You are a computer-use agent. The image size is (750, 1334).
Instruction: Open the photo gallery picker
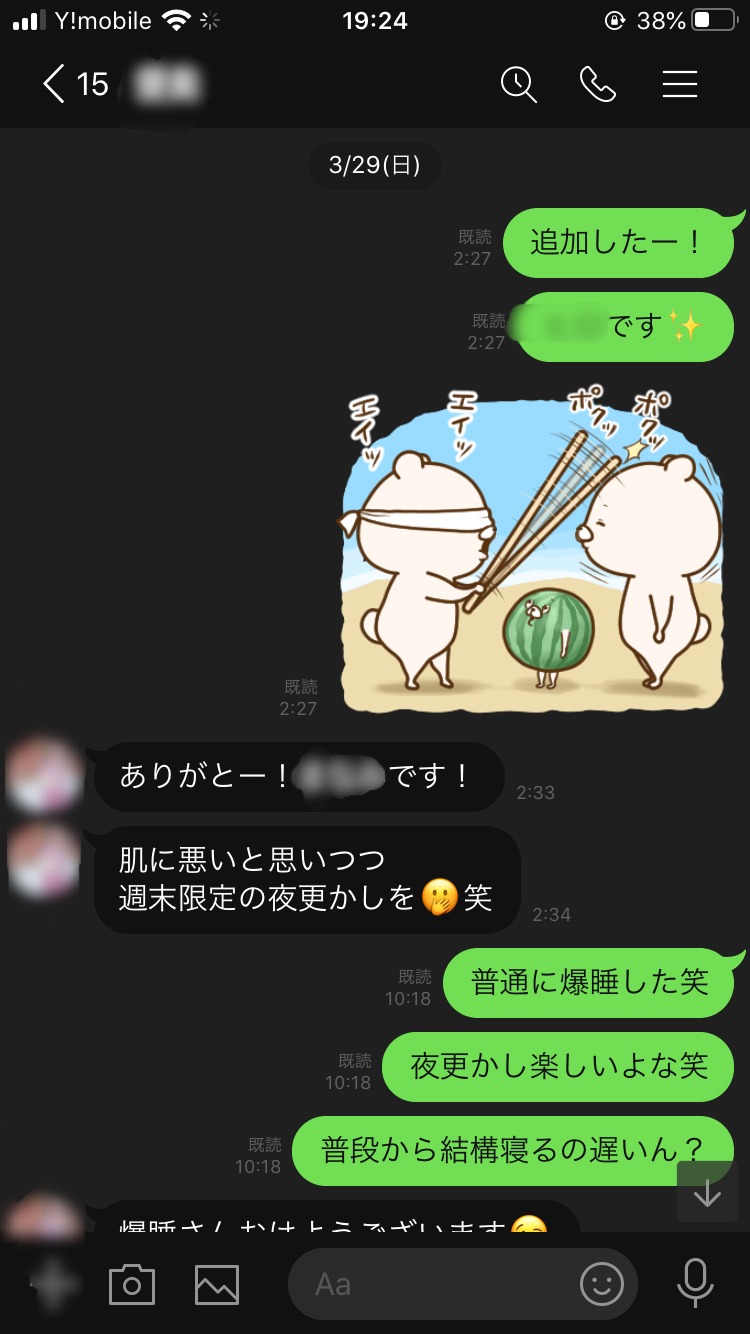(x=217, y=1284)
